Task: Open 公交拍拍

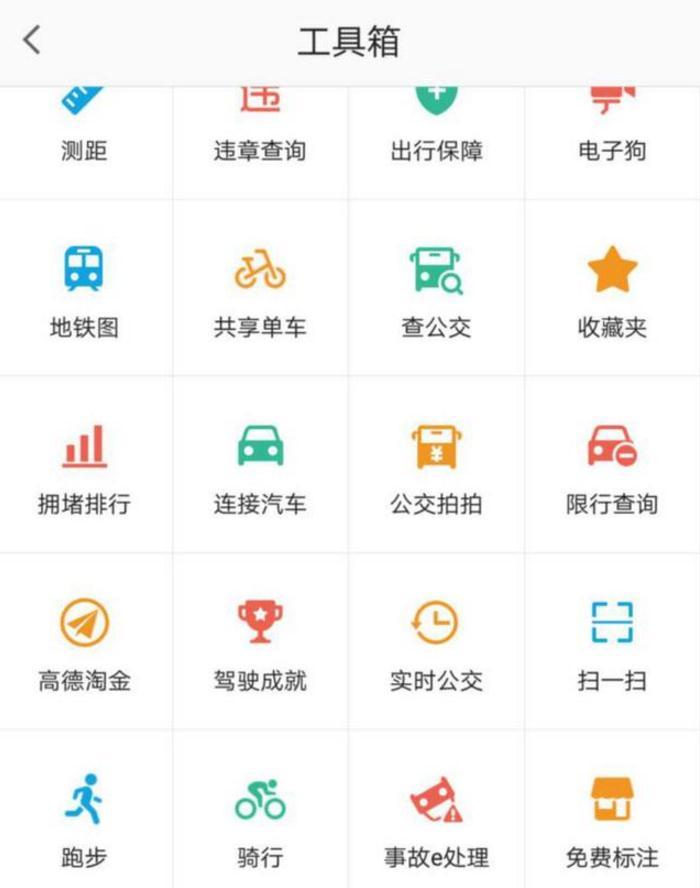Action: (x=436, y=465)
